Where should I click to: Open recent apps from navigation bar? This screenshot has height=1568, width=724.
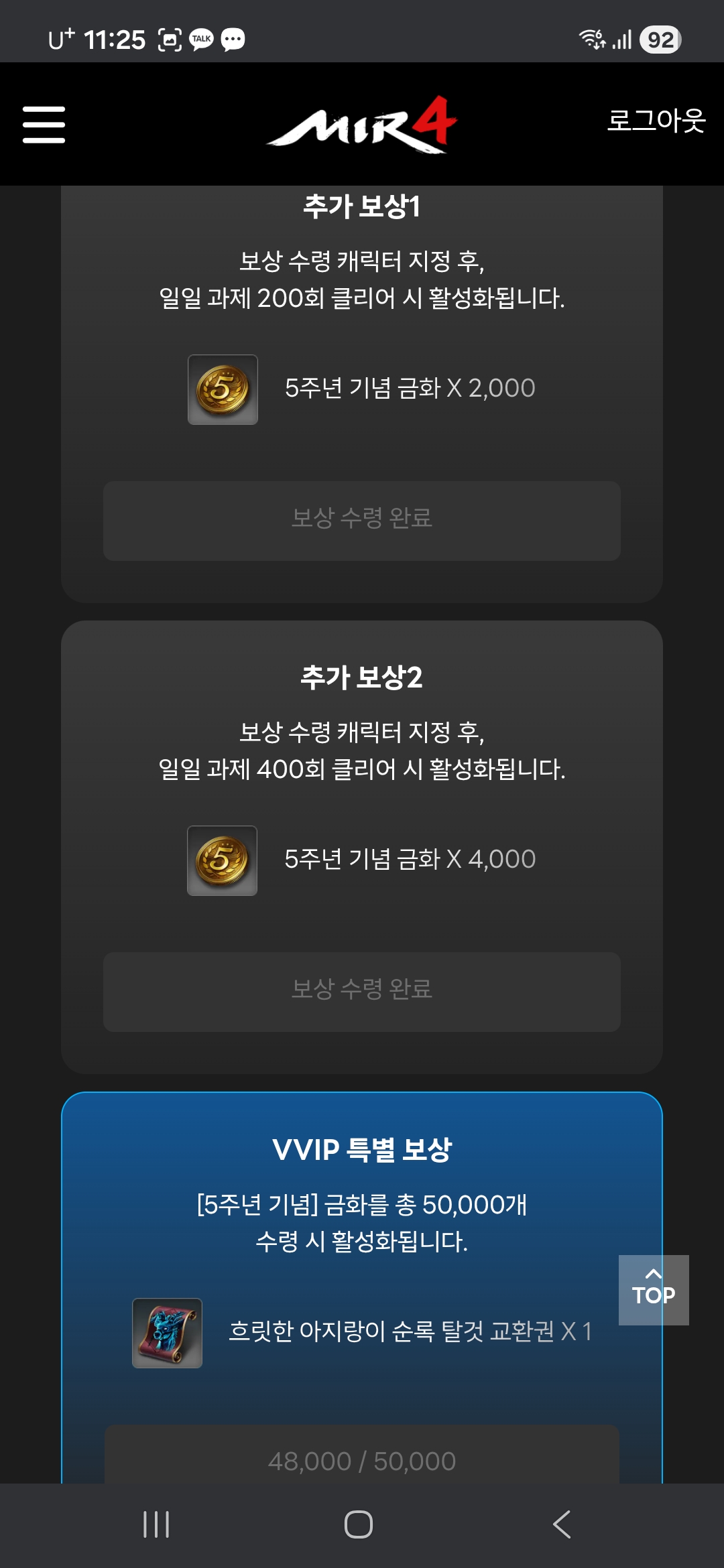(x=156, y=1524)
